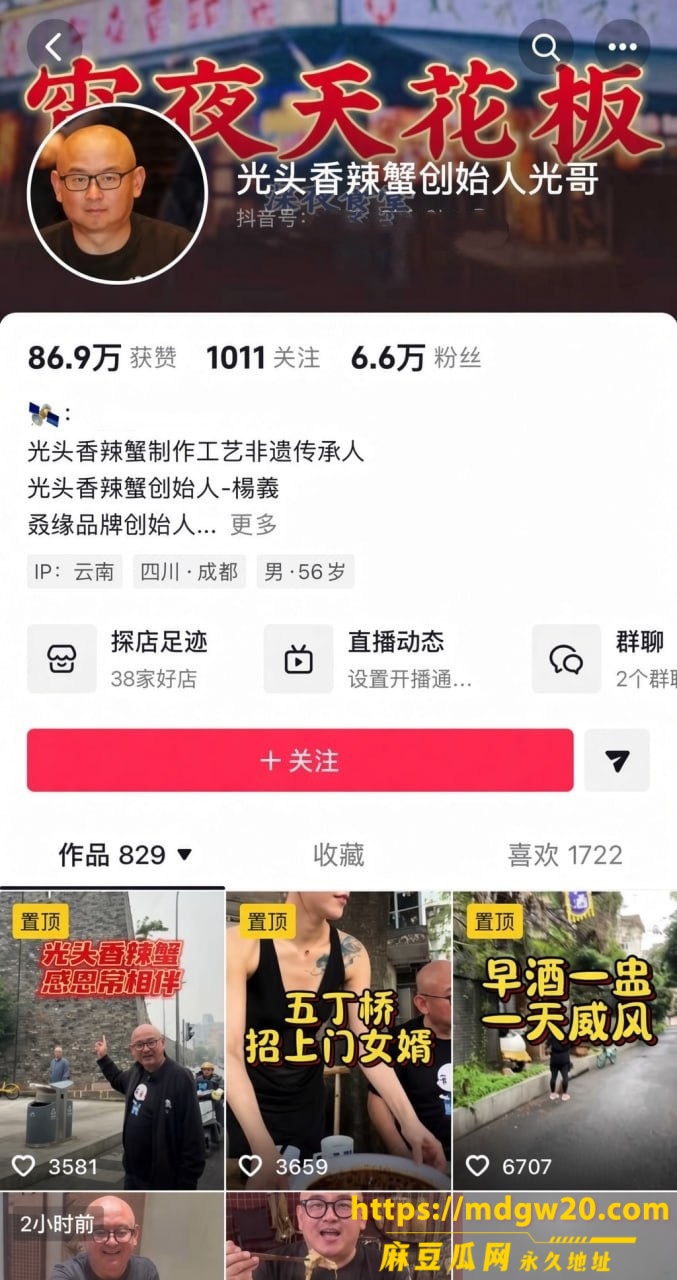This screenshot has height=1280, width=677.
Task: Open the 群聊 group chats entry
Action: click(604, 659)
